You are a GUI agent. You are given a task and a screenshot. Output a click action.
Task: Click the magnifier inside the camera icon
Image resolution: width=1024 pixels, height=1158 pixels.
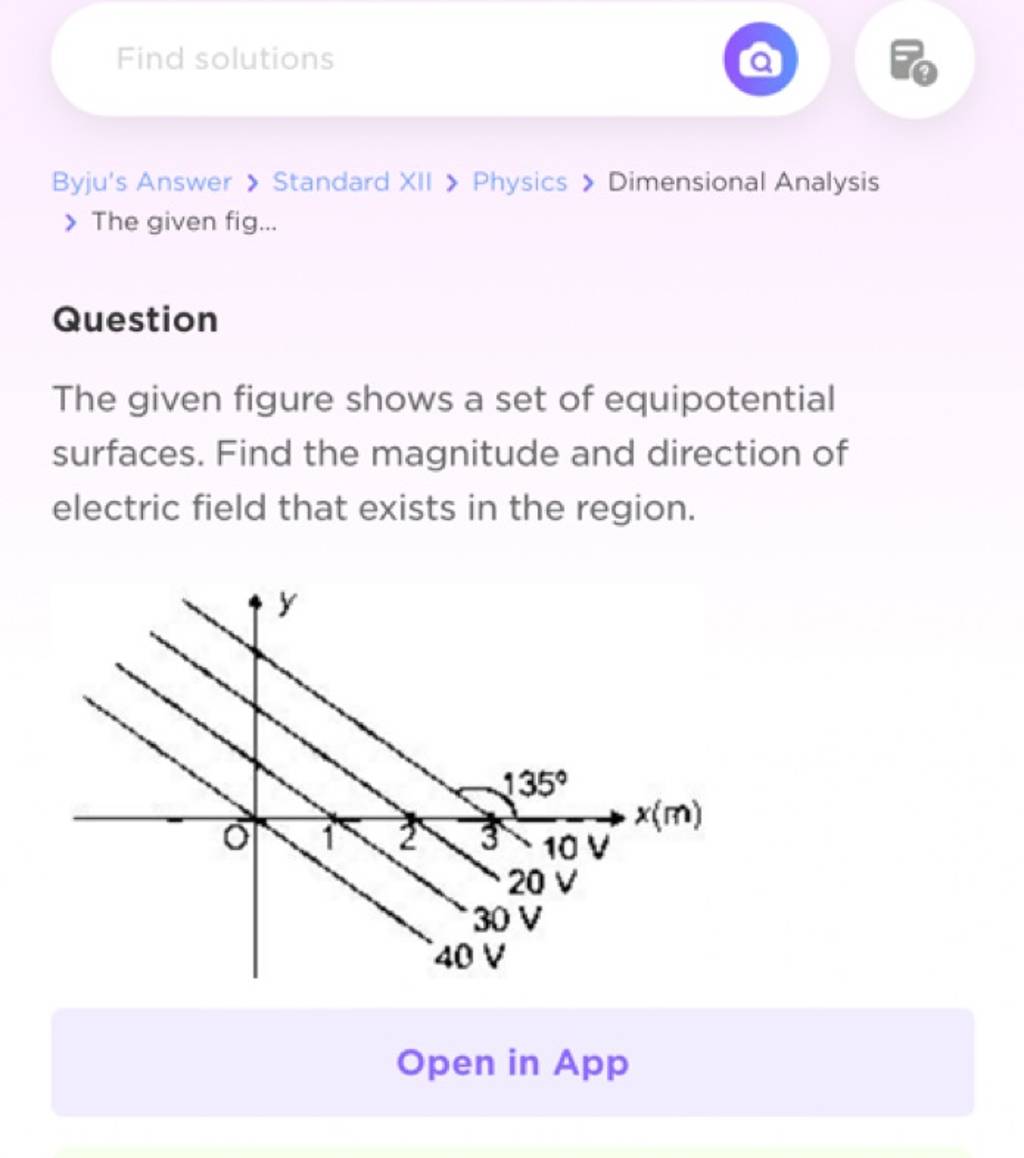[x=760, y=60]
